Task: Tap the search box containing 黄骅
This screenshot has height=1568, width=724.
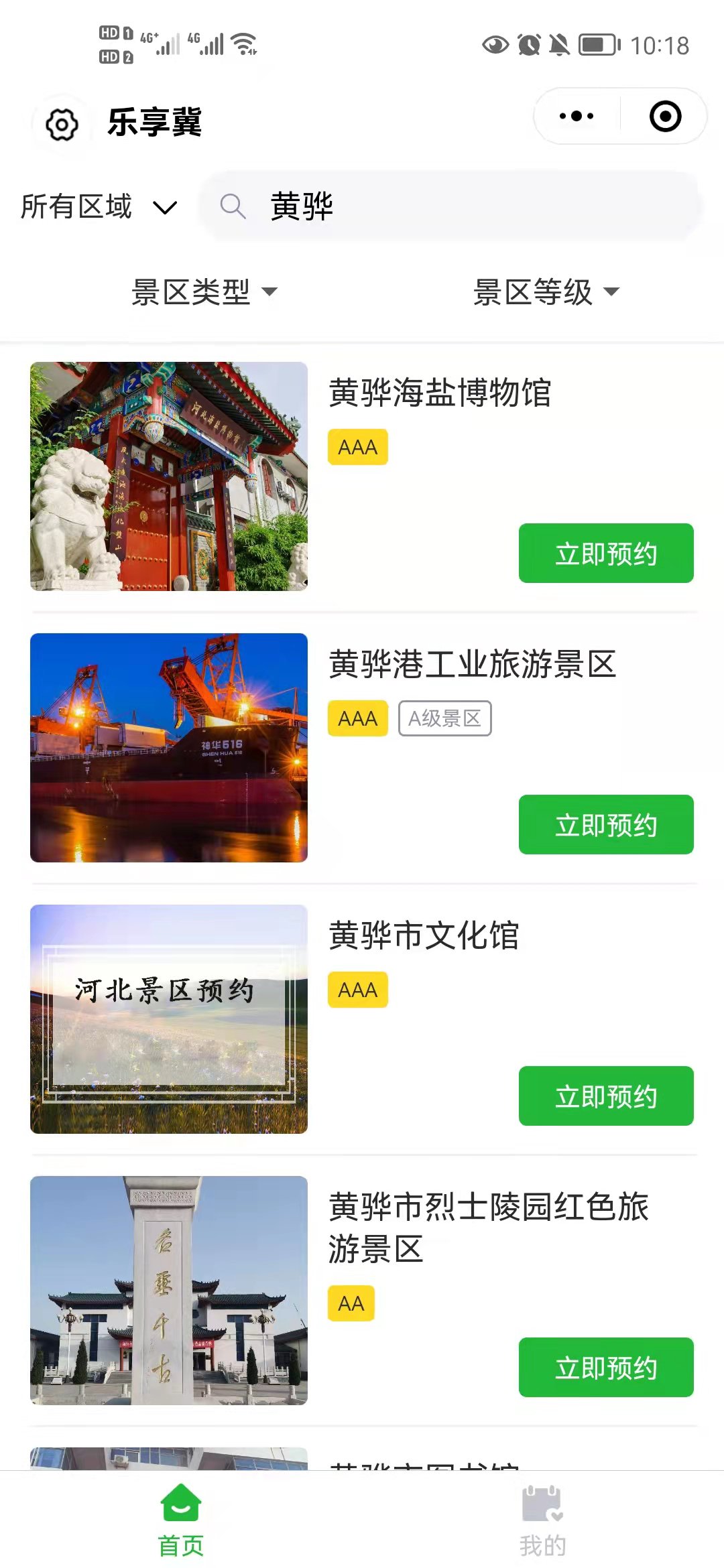Action: 450,206
